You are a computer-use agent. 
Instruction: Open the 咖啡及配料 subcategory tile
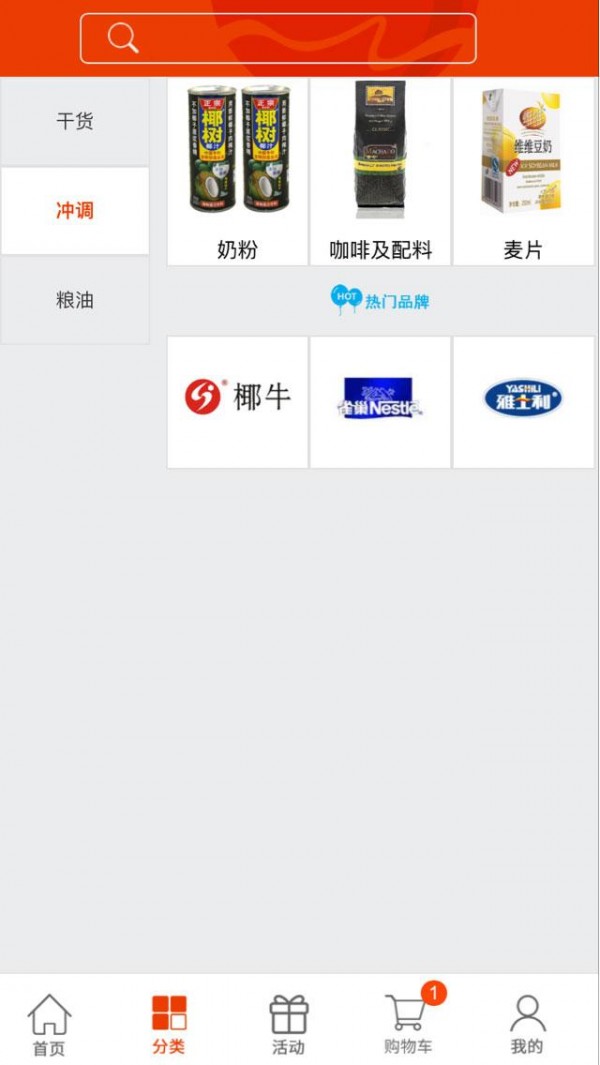click(x=381, y=172)
